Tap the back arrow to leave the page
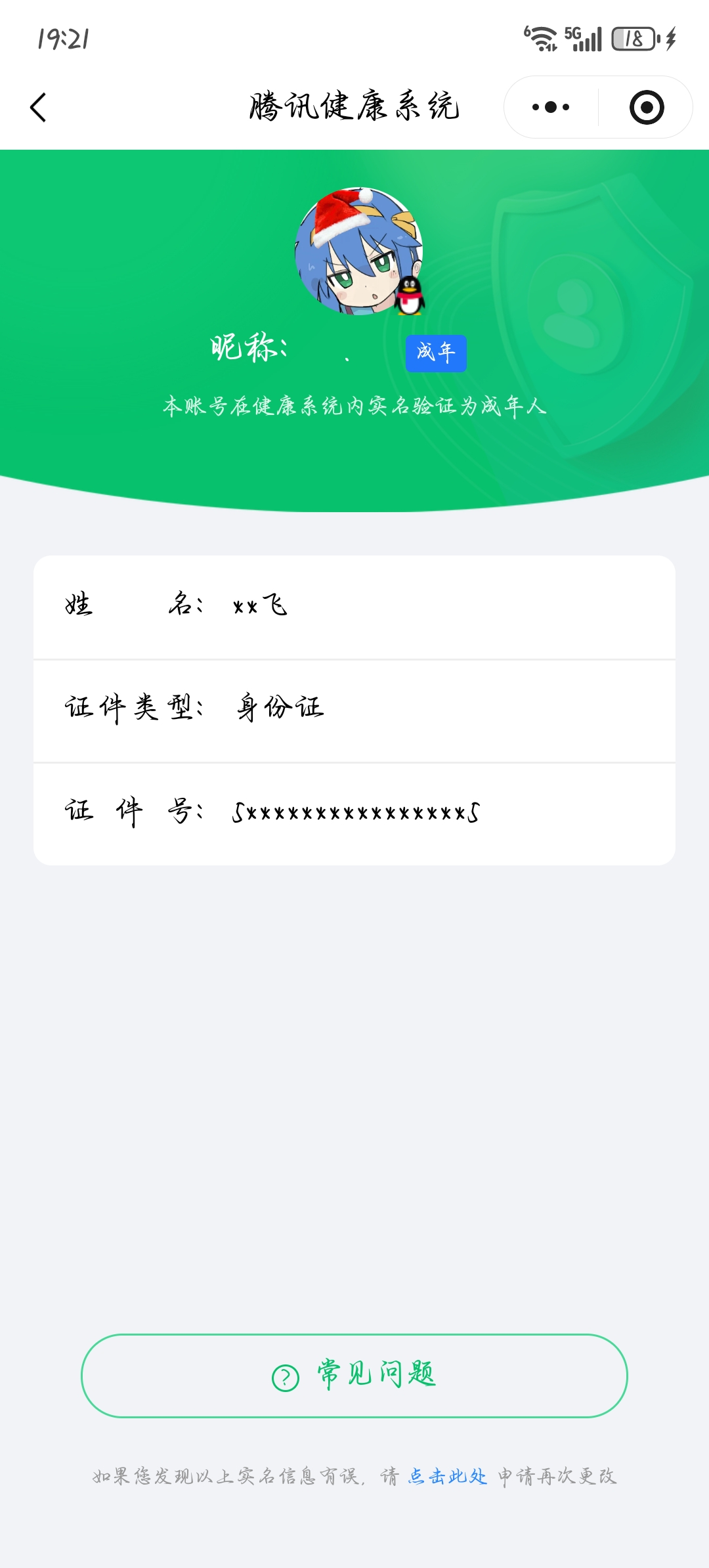Image resolution: width=709 pixels, height=1568 pixels. pos(37,107)
